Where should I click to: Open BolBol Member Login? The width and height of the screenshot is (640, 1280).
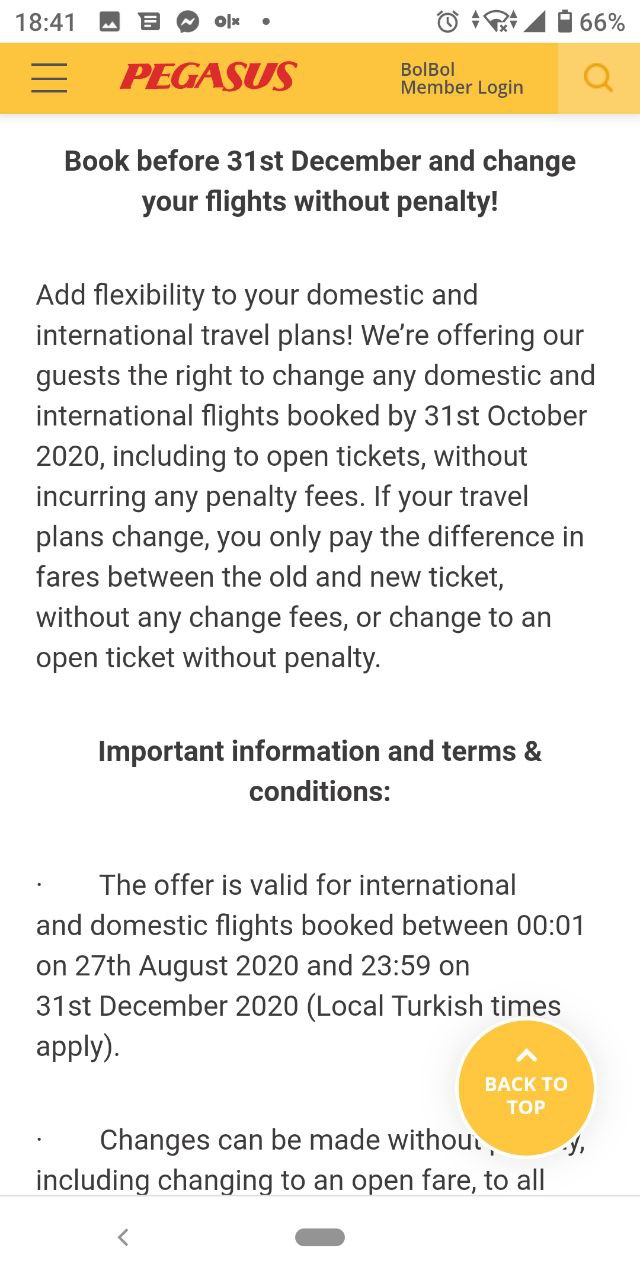(461, 79)
